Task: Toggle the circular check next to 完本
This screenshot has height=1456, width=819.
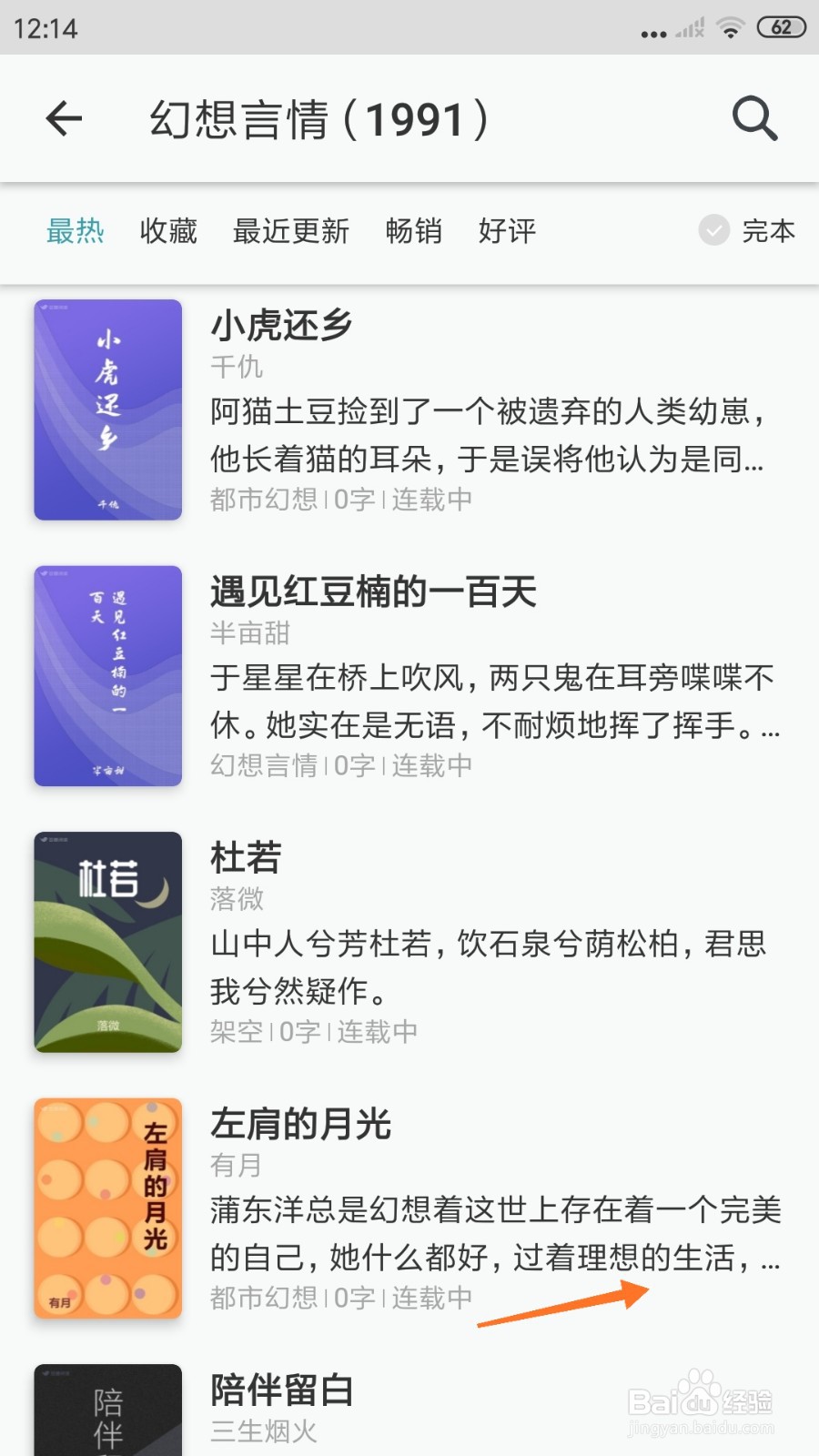Action: coord(713,232)
